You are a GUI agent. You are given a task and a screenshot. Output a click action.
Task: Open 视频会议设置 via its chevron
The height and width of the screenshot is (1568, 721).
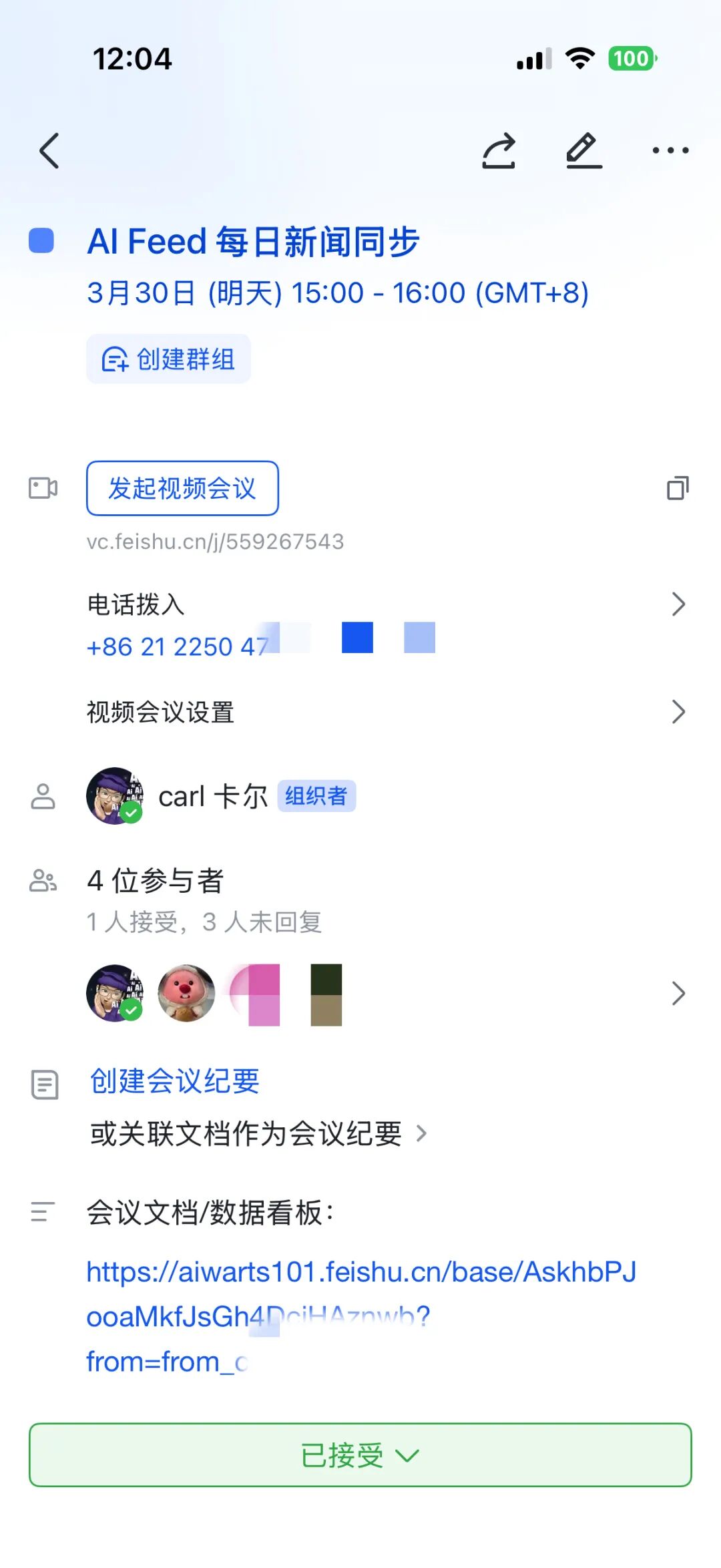[x=678, y=711]
